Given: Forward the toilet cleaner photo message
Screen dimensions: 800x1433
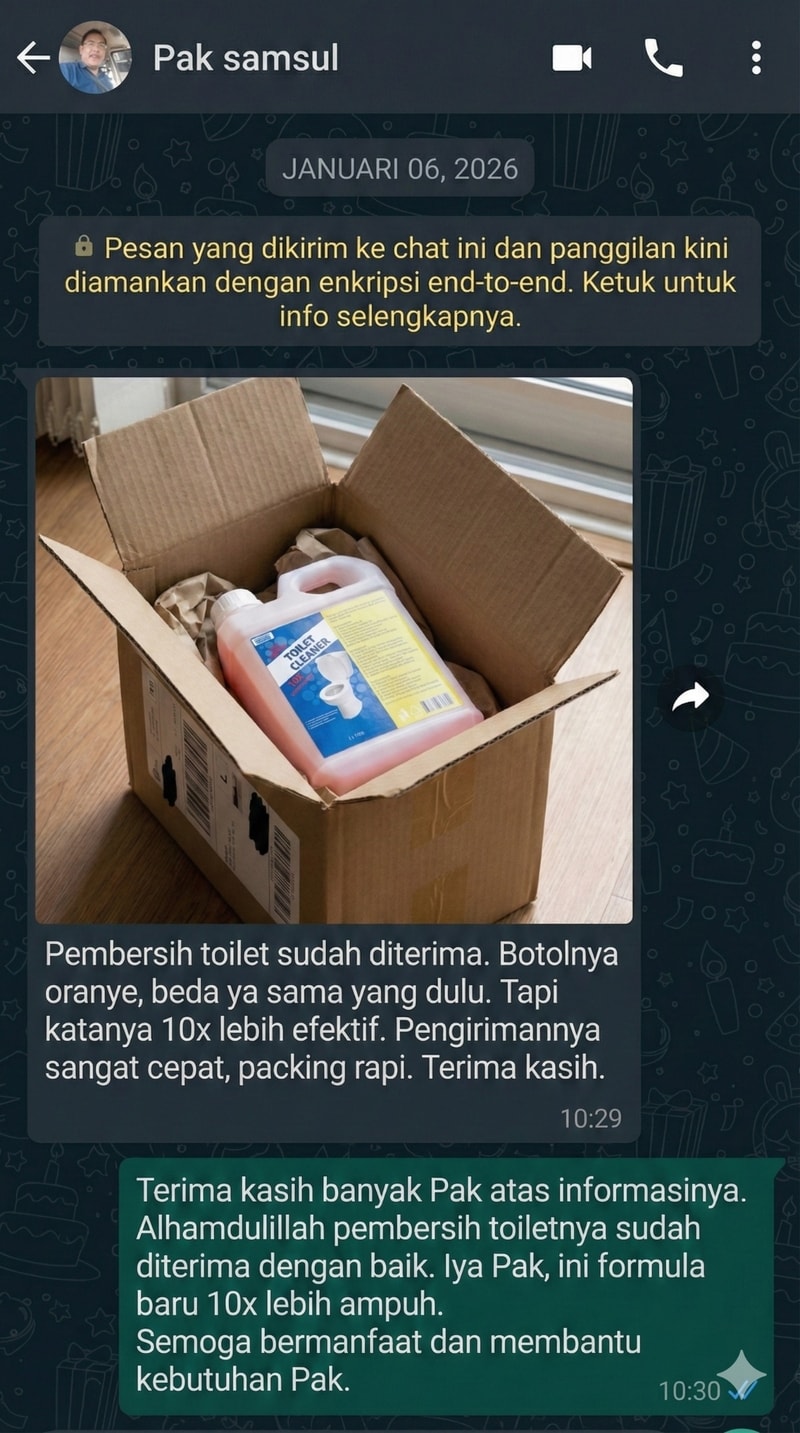Looking at the screenshot, I should 690,697.
